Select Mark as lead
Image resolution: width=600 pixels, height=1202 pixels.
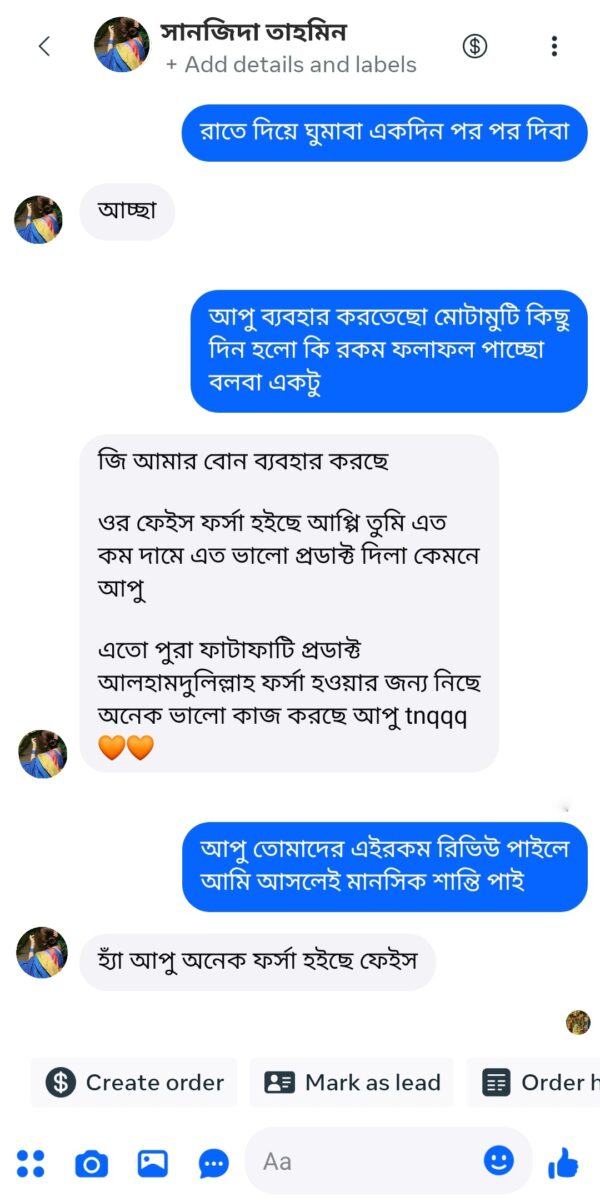coord(352,1082)
